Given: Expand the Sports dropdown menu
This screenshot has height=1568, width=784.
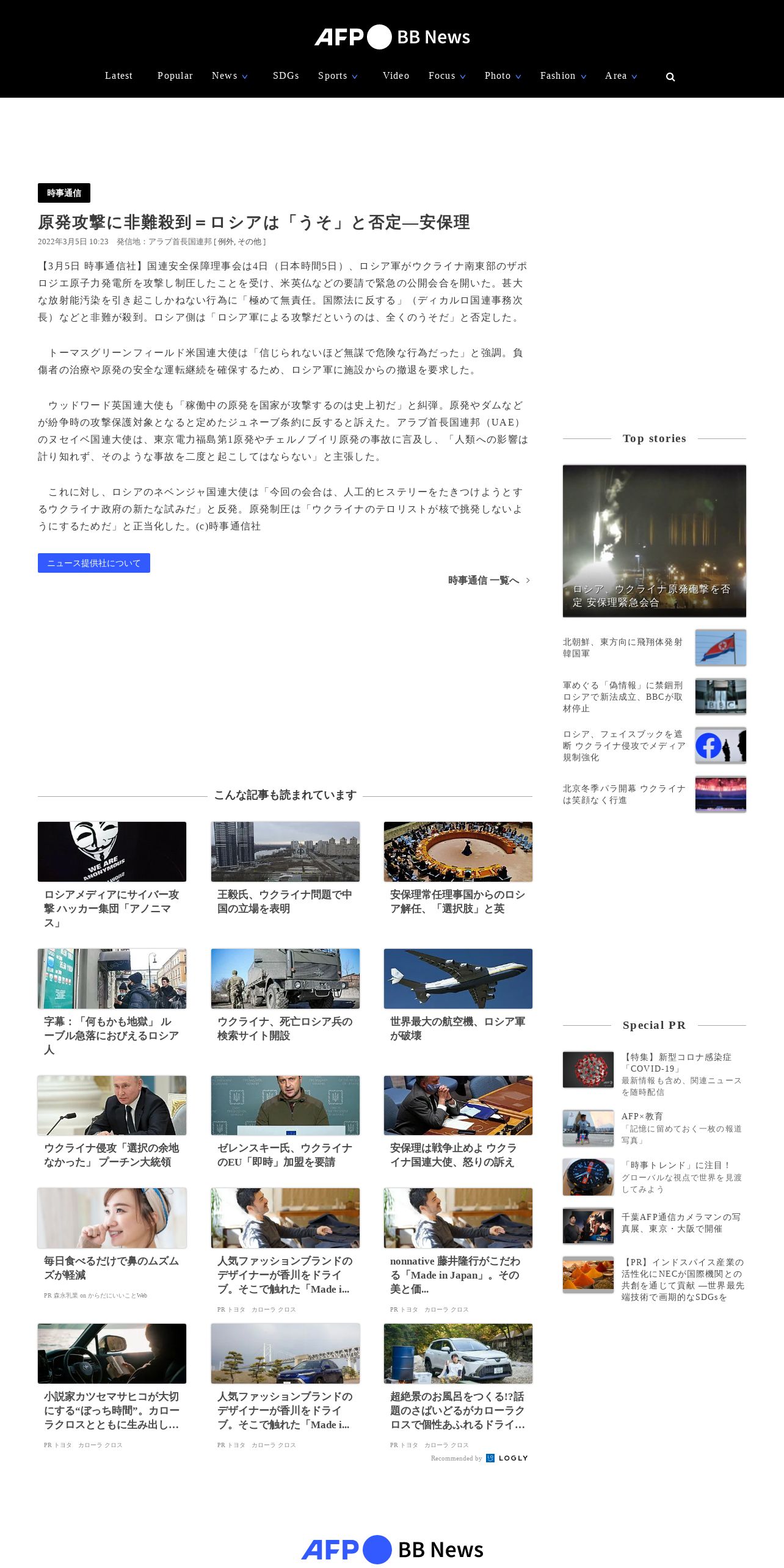Looking at the screenshot, I should point(338,76).
